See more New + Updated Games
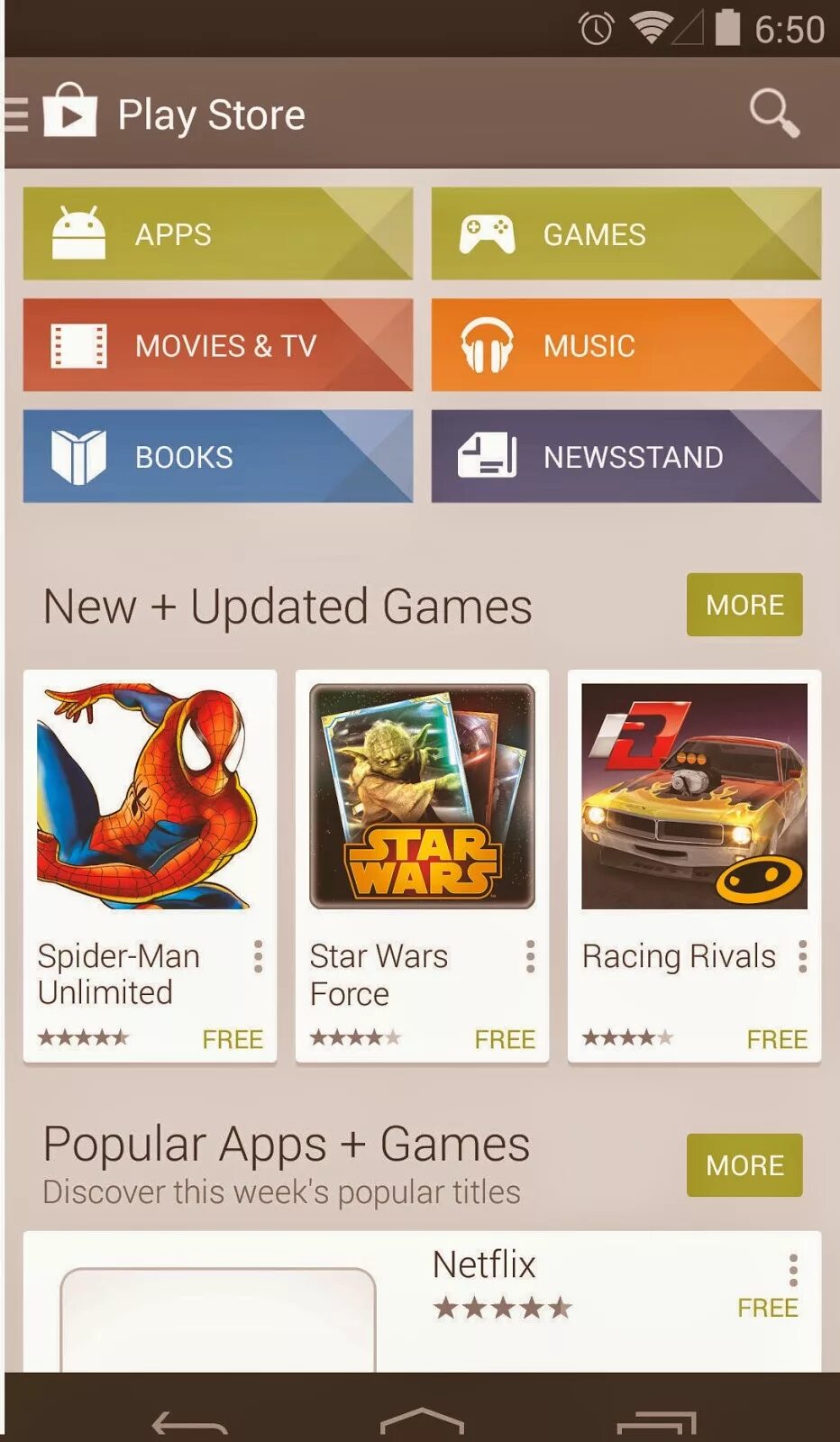Viewport: 840px width, 1442px height. [x=744, y=605]
